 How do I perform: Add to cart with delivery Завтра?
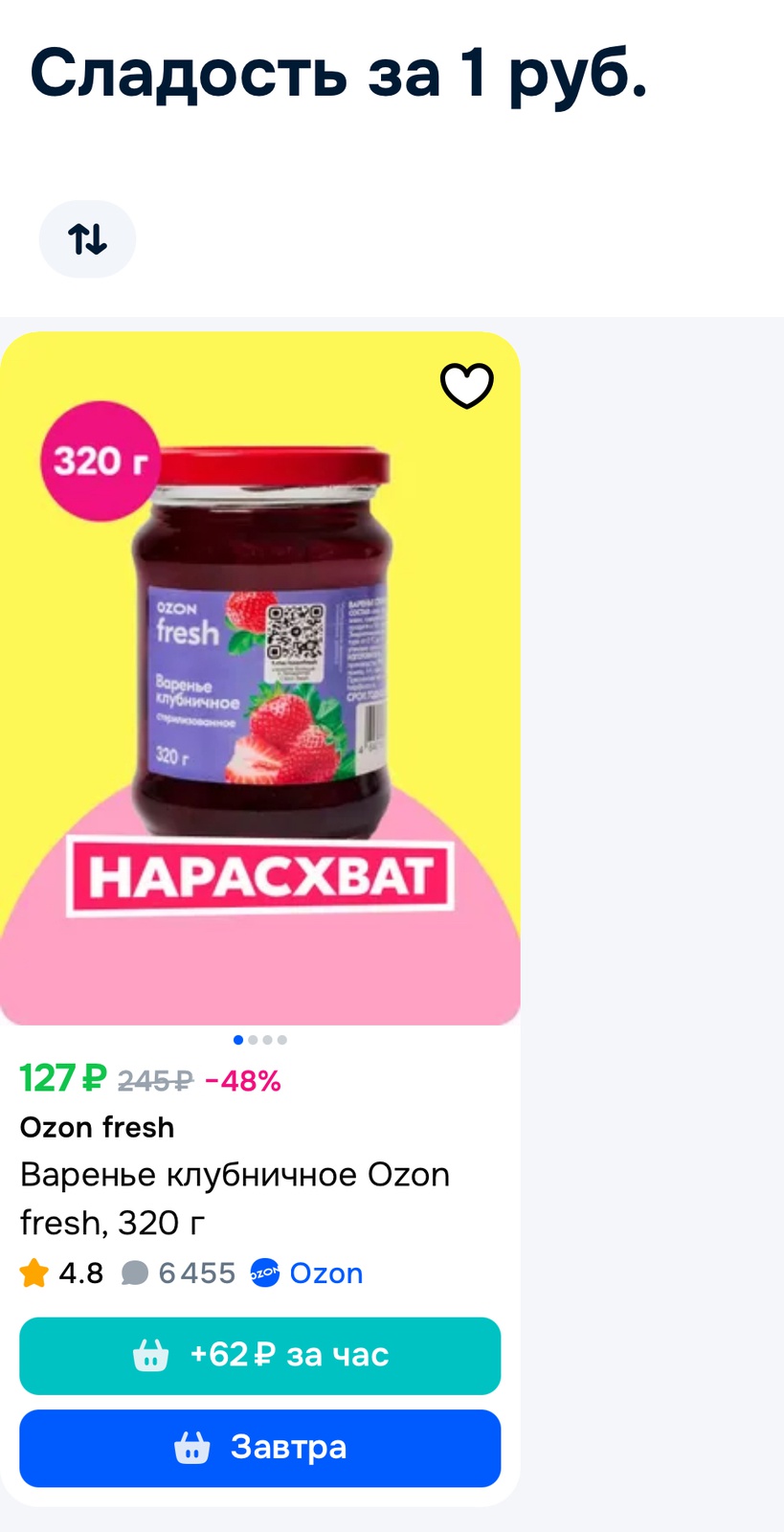coord(259,1448)
